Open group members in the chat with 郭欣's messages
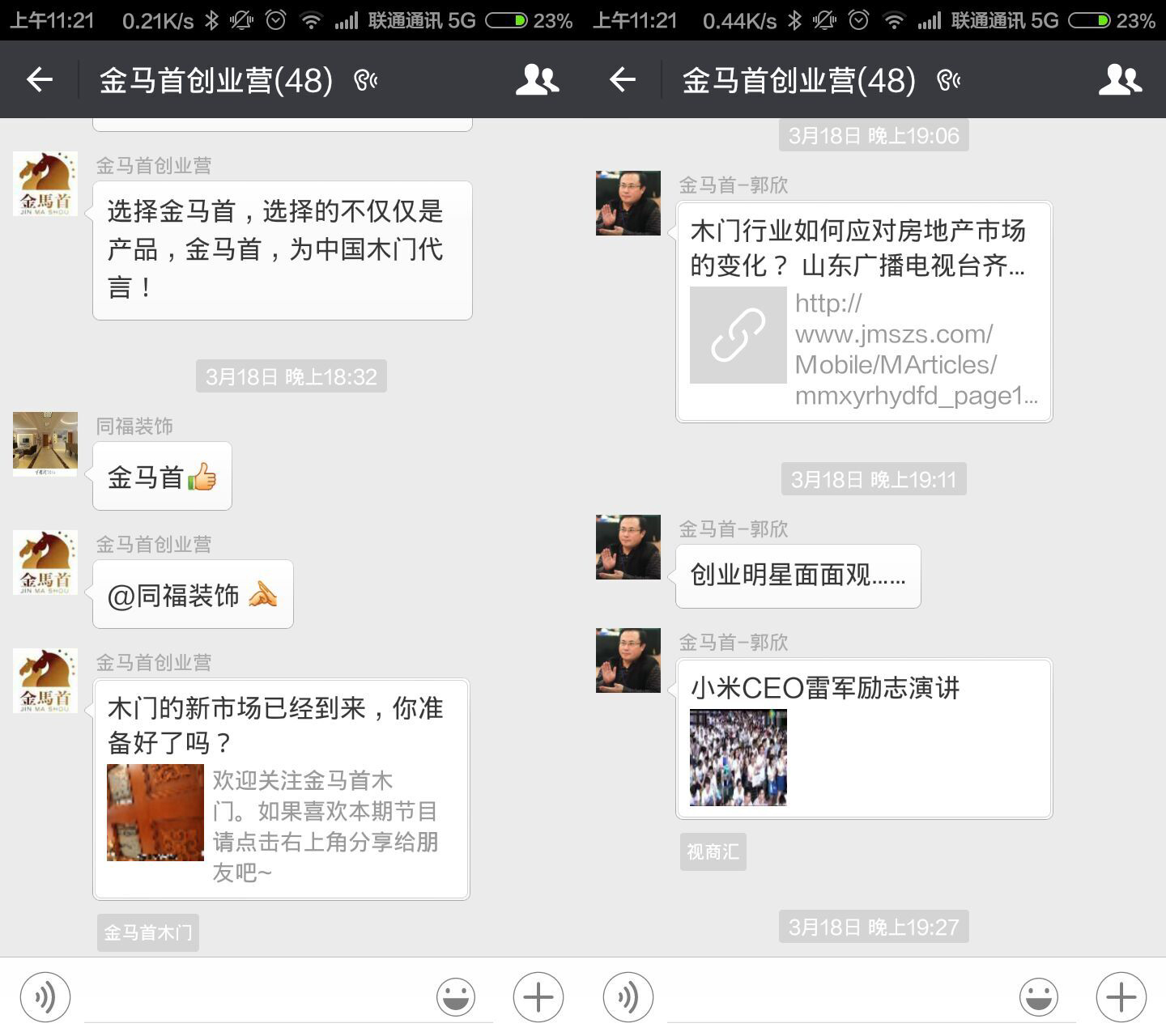 pos(1120,79)
